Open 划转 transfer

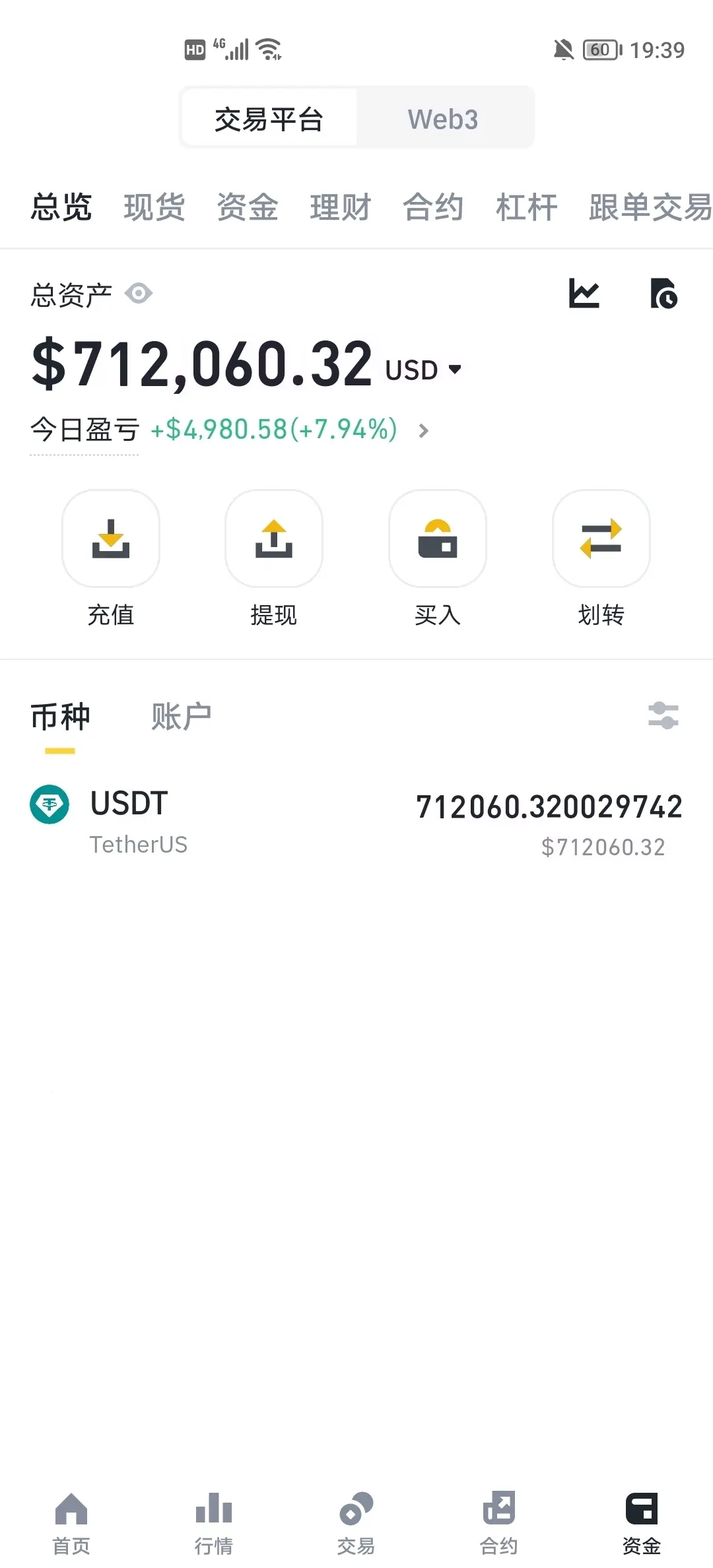click(601, 539)
